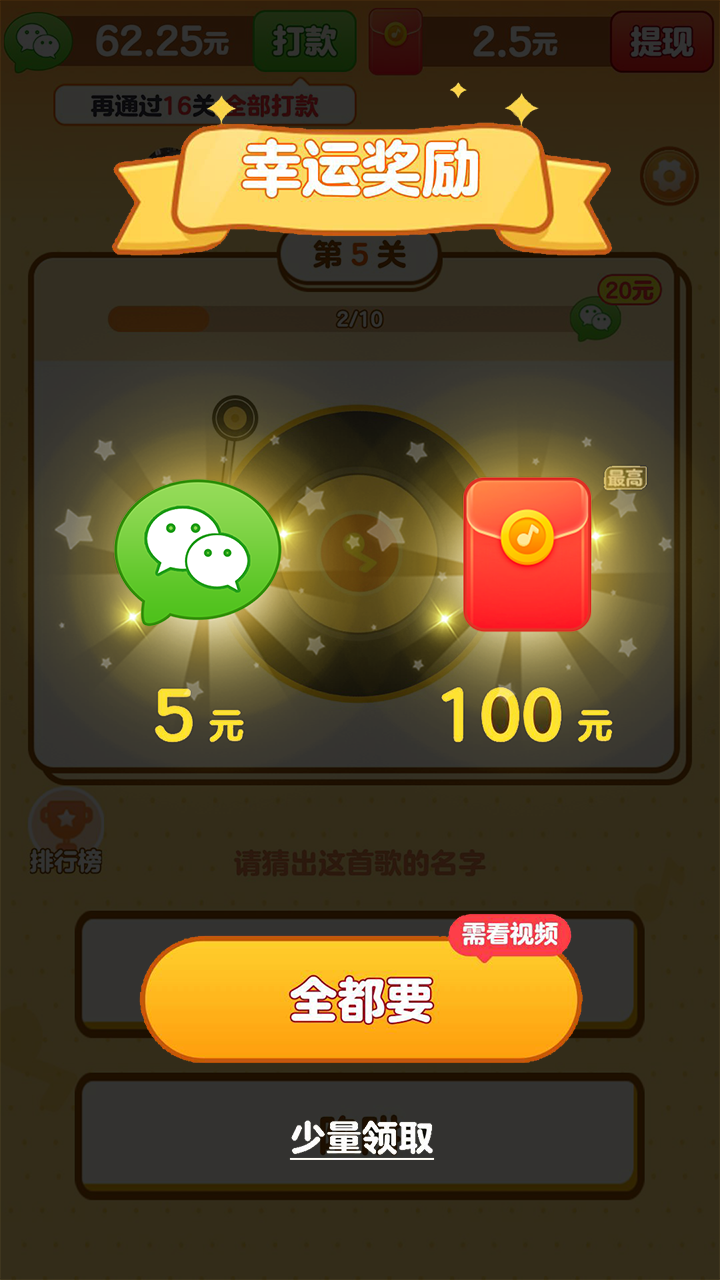Tap the 全都要 claim-all button

tap(360, 999)
